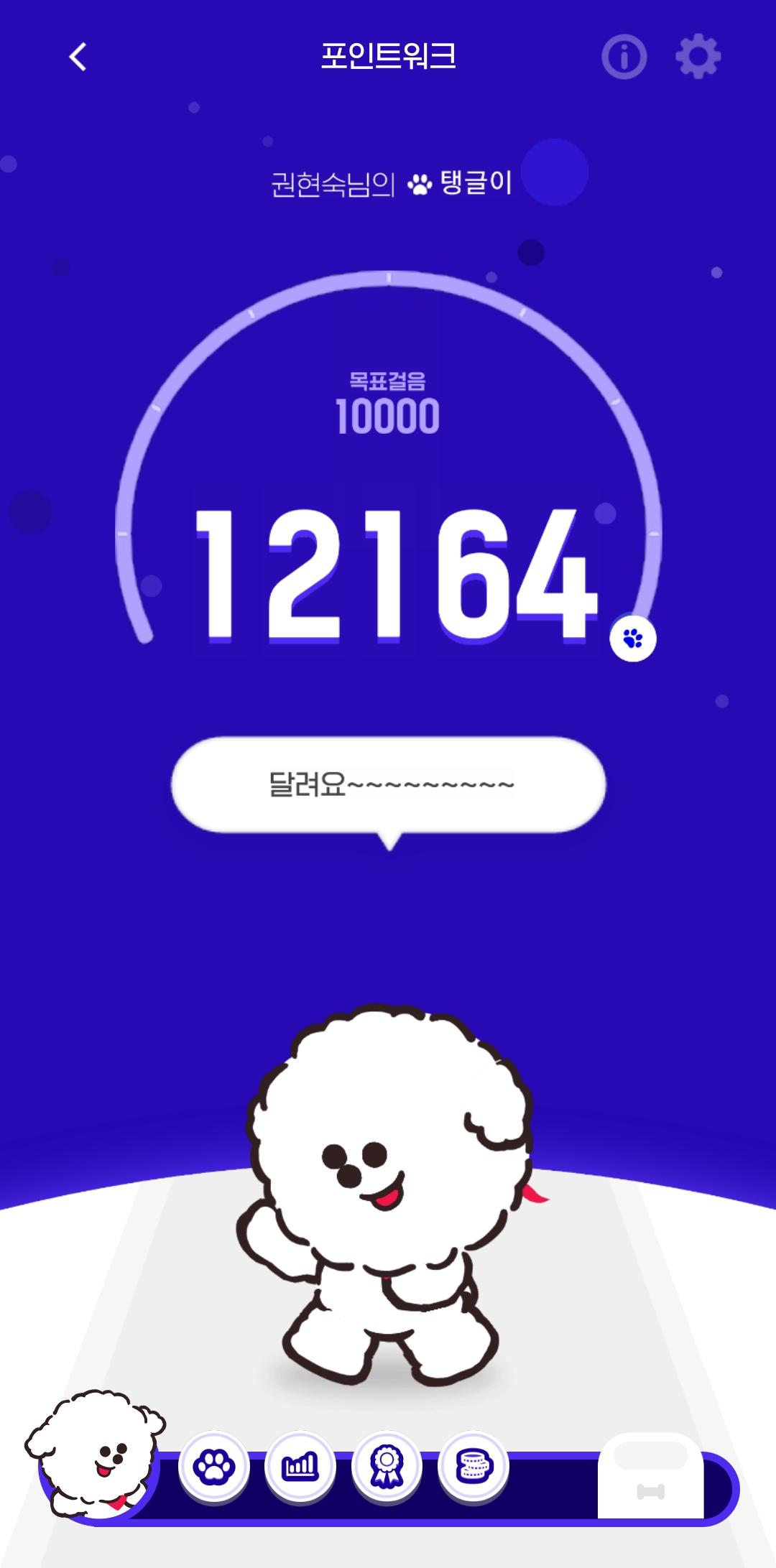View step statistics via the bar chart icon
Viewport: 776px width, 1568px height.
(300, 1467)
